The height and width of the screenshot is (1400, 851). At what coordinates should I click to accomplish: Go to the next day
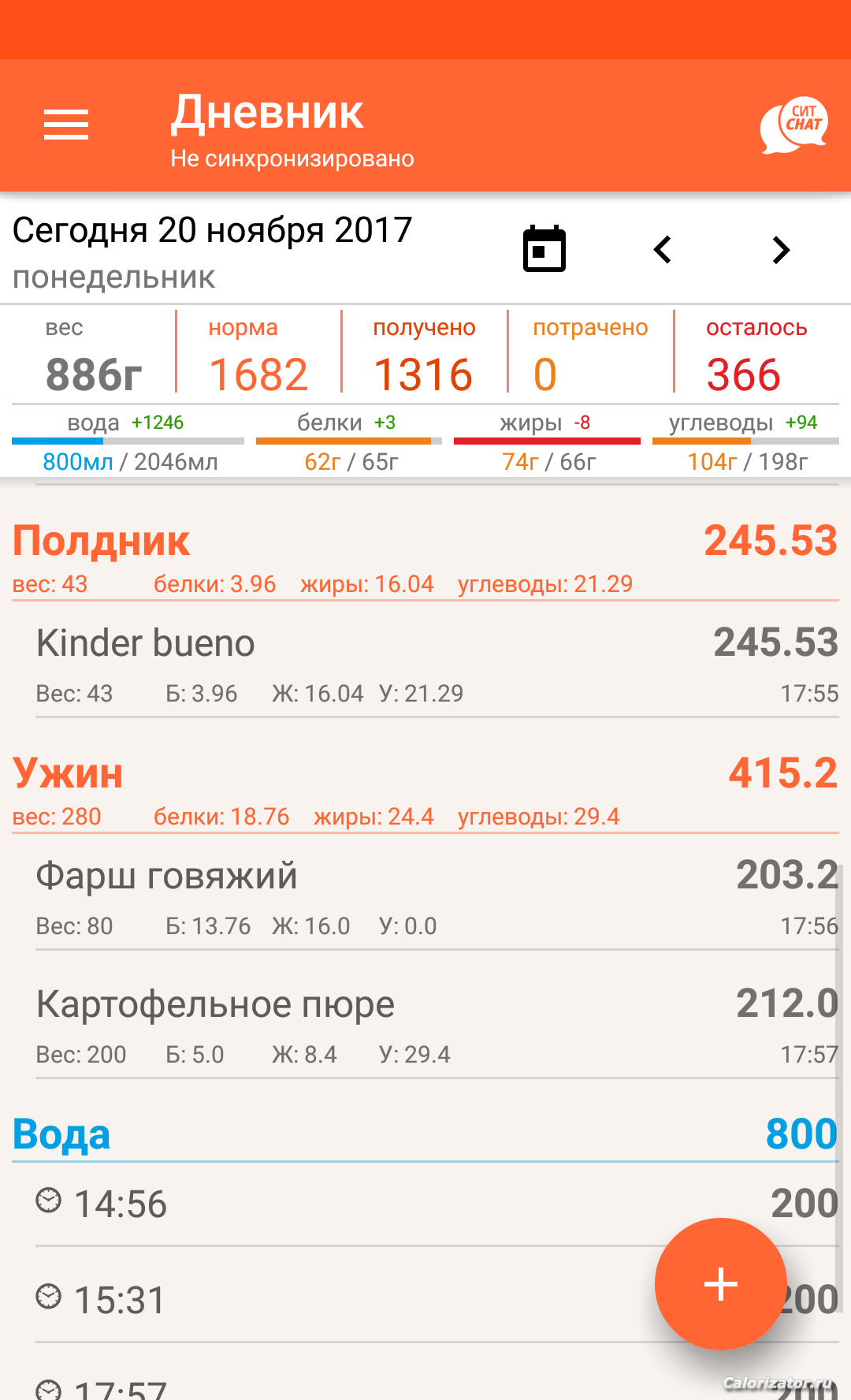tap(781, 250)
